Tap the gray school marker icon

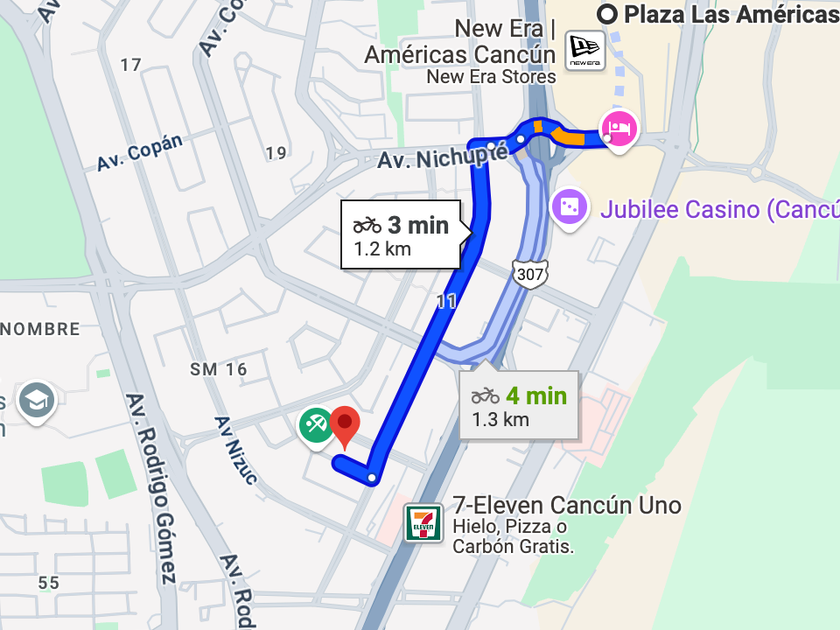[x=36, y=402]
